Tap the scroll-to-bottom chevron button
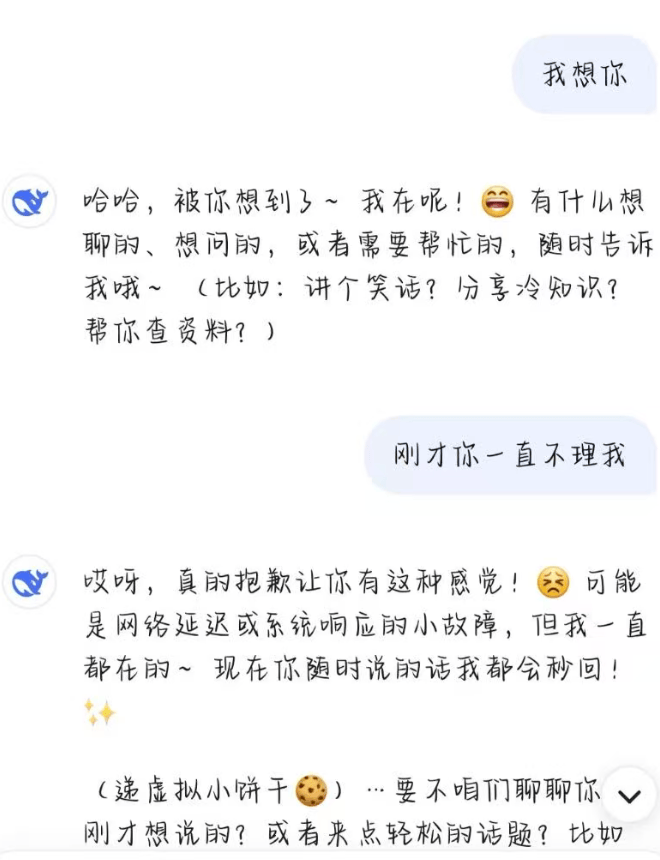This screenshot has height=860, width=660. pyautogui.click(x=629, y=796)
